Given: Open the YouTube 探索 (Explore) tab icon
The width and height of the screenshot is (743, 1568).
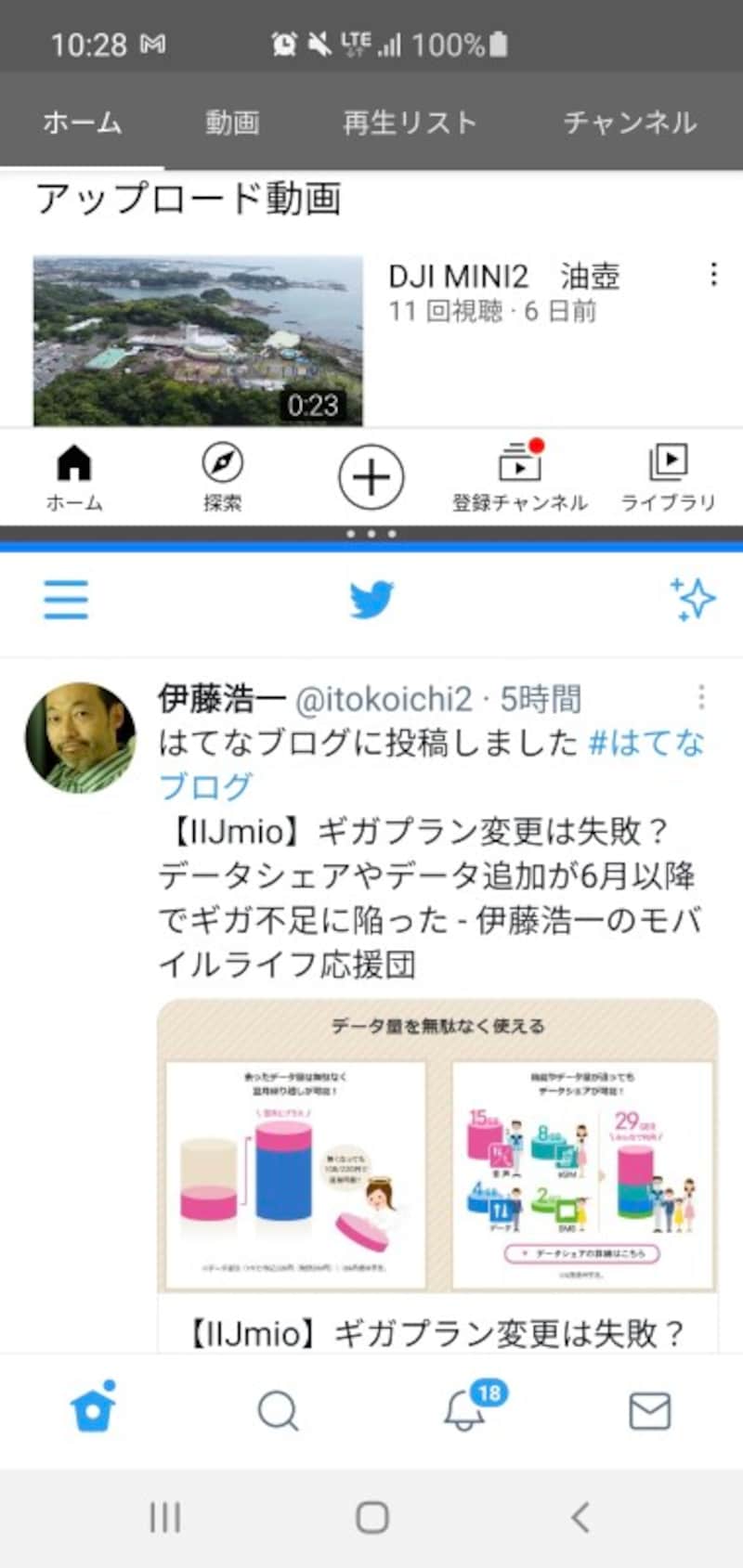Looking at the screenshot, I should click(x=221, y=464).
